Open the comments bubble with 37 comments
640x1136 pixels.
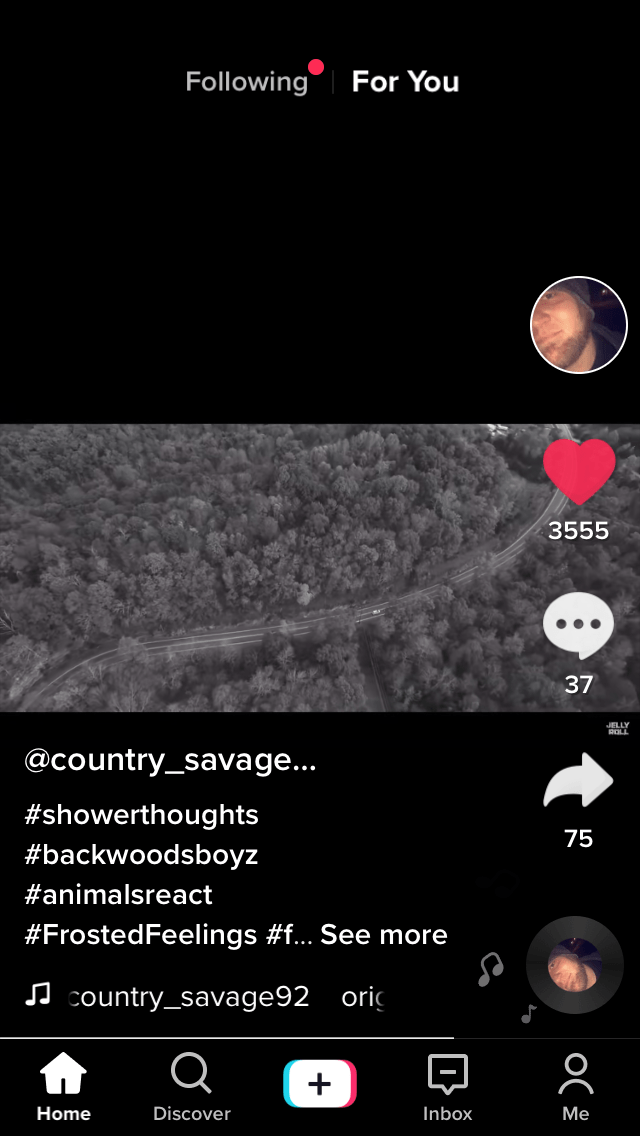pos(578,626)
